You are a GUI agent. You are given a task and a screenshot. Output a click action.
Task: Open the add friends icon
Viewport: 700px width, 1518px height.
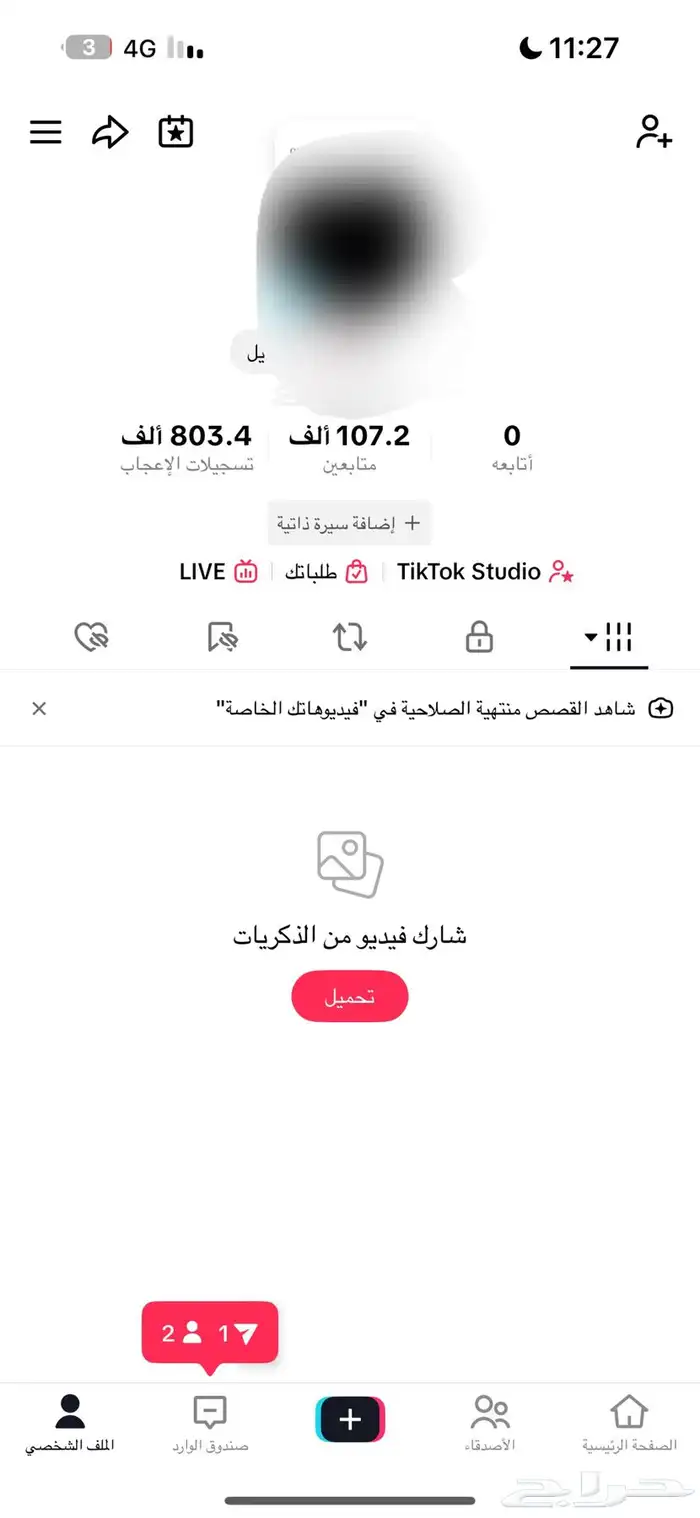click(x=653, y=132)
